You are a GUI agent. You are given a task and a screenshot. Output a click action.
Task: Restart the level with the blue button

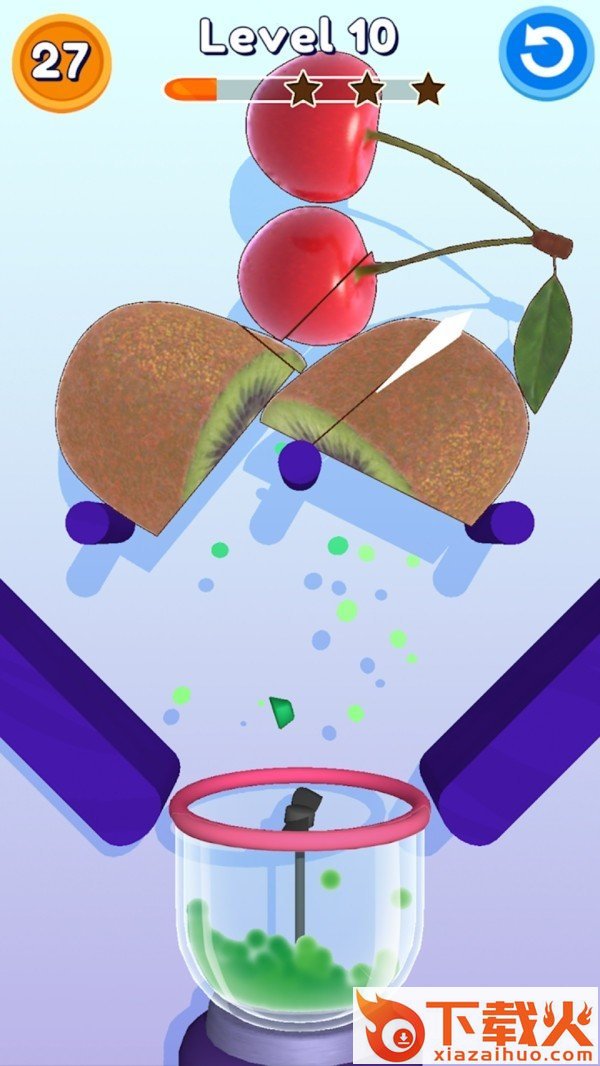point(546,58)
